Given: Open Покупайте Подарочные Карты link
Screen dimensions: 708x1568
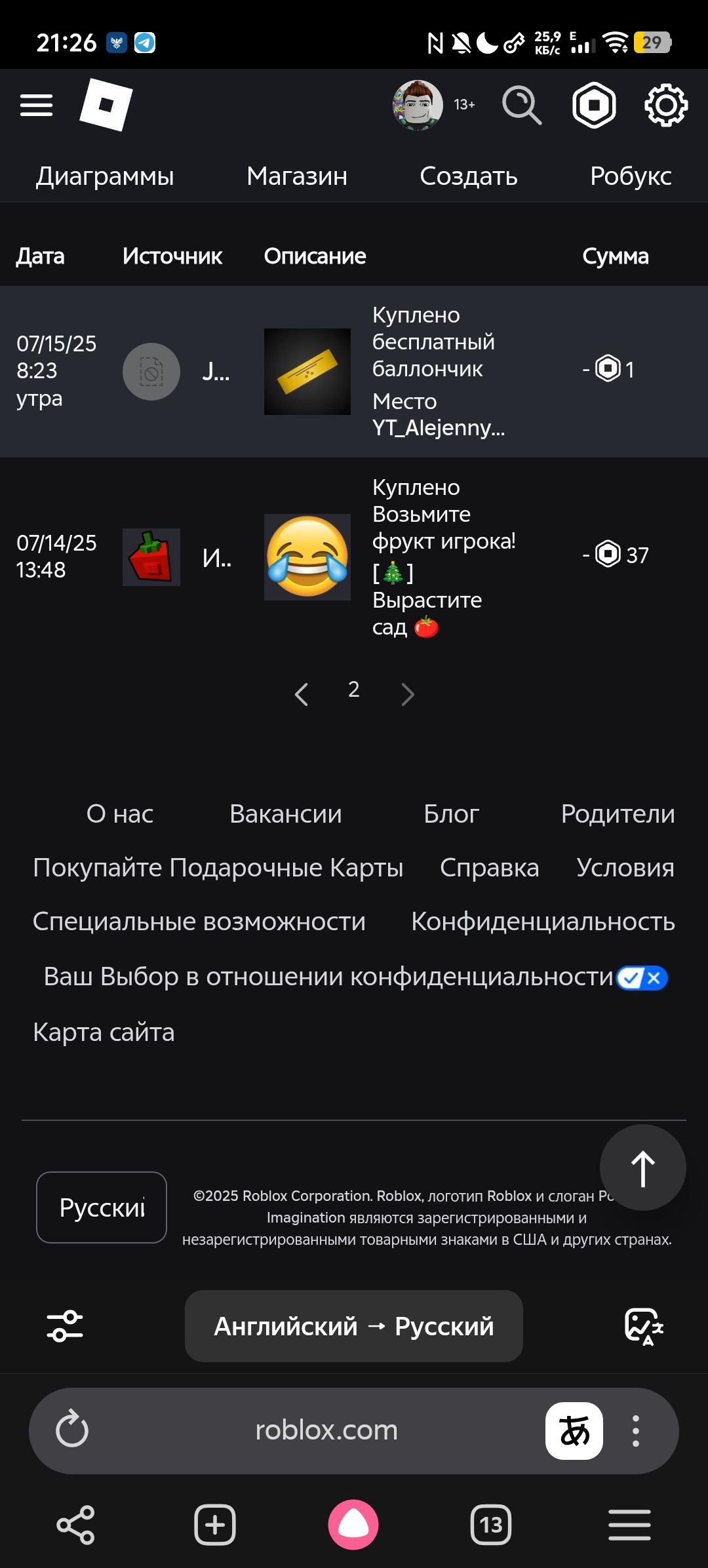Looking at the screenshot, I should click(x=218, y=867).
